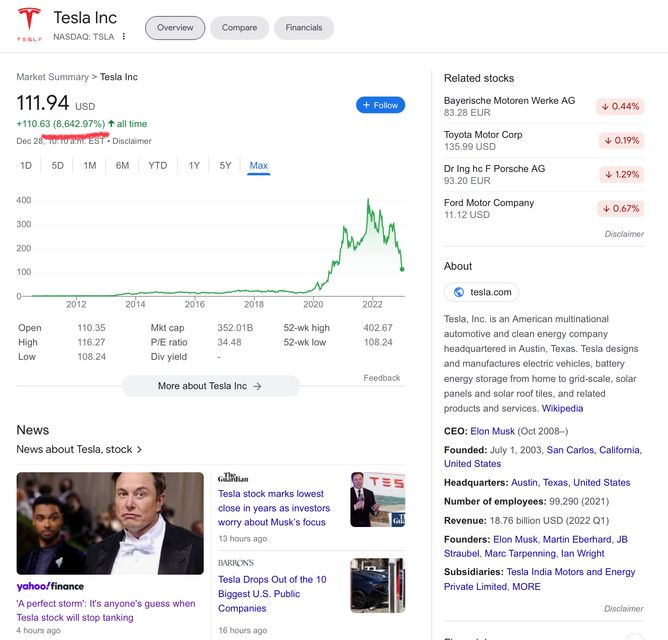Switch chart to YTD range
Screen dimensions: 668x640
157,166
